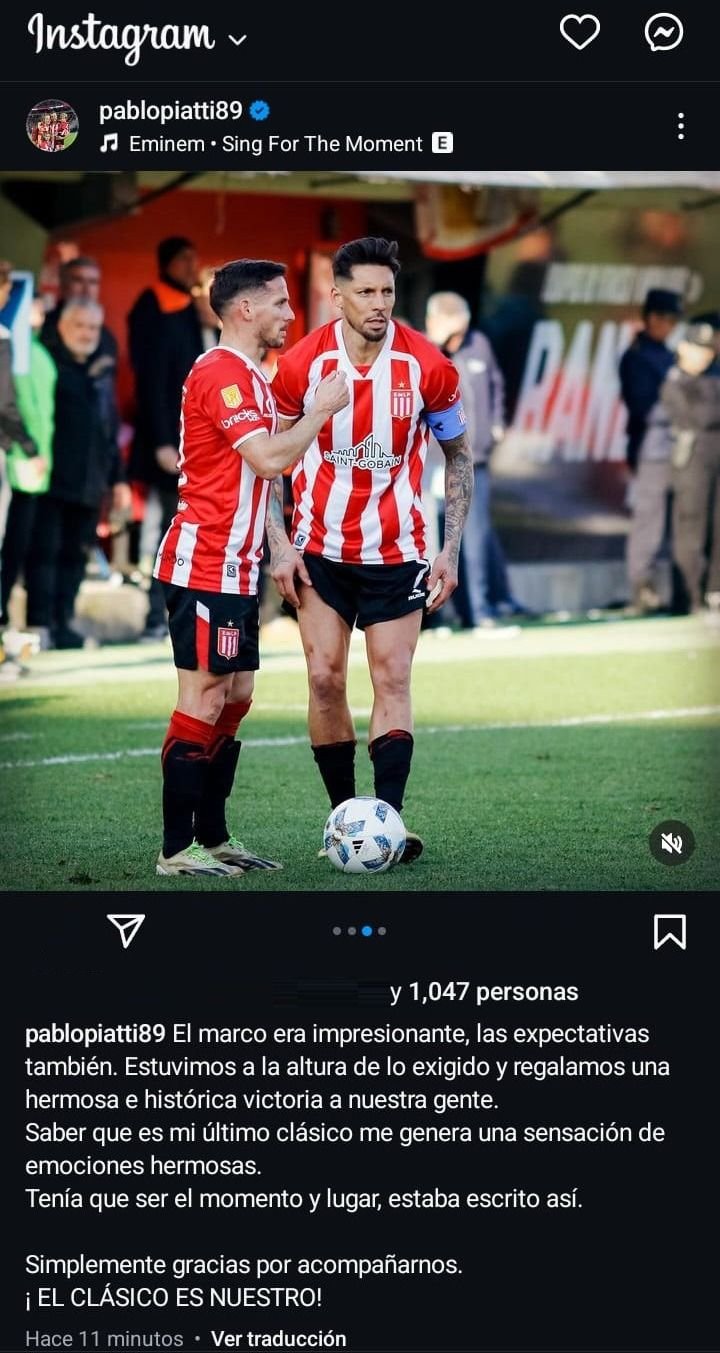
Task: Open the Eminem Sing For The Moment audio
Action: pos(275,144)
